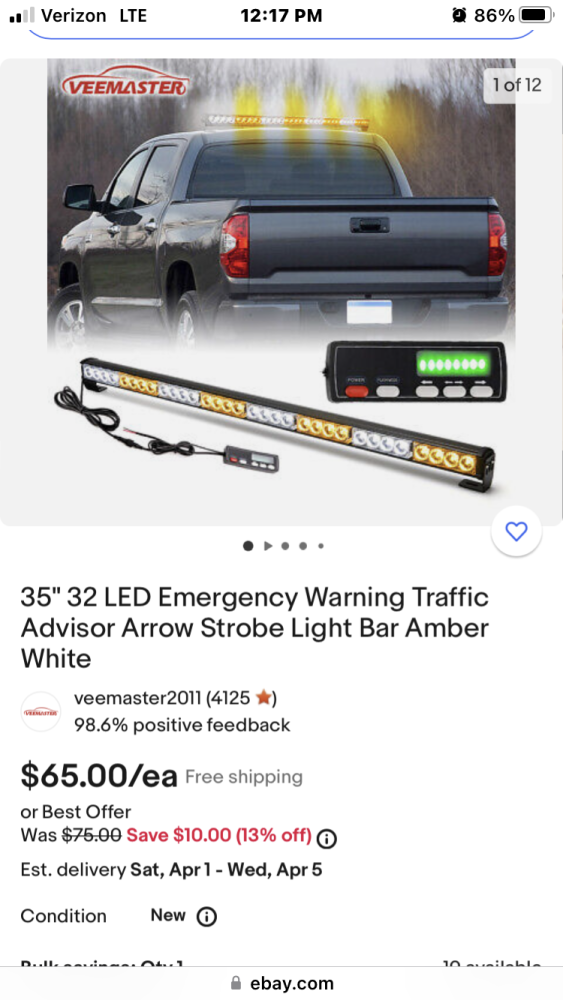This screenshot has width=563, height=1000.
Task: Tap the ebay.com address bar
Action: pos(281,983)
